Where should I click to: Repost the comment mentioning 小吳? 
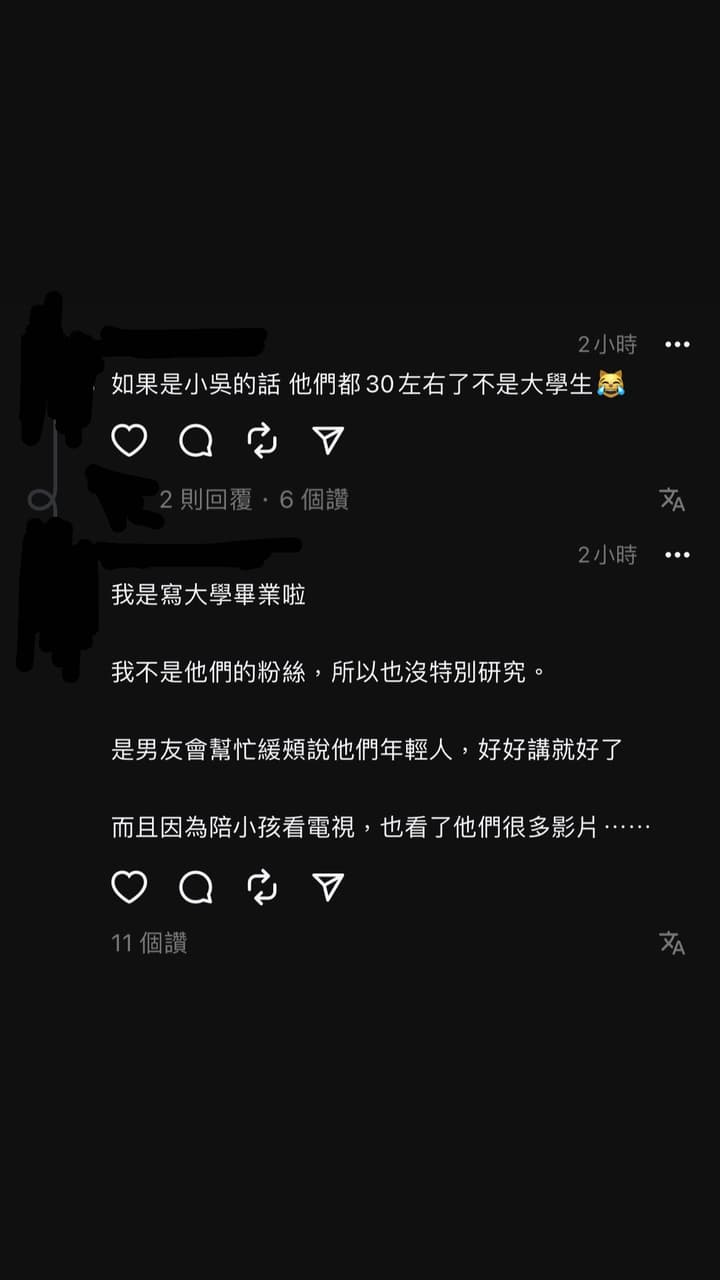pos(262,441)
